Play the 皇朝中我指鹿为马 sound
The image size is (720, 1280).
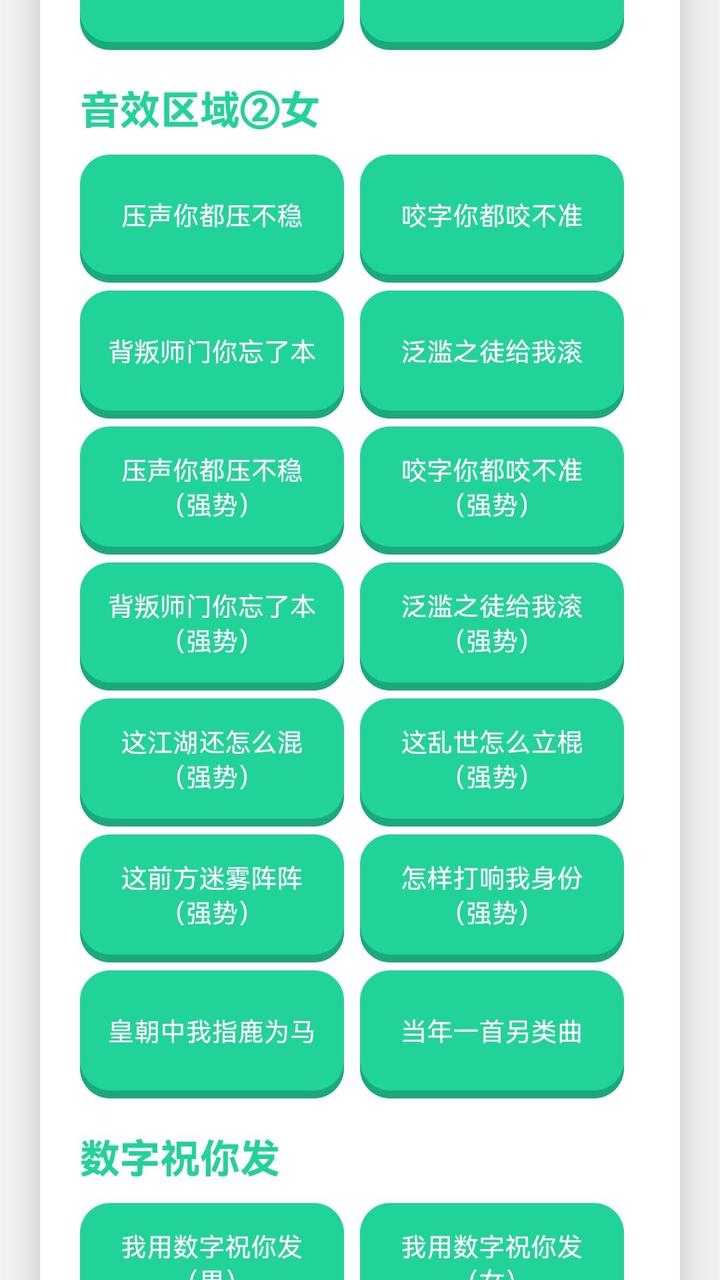(212, 1032)
